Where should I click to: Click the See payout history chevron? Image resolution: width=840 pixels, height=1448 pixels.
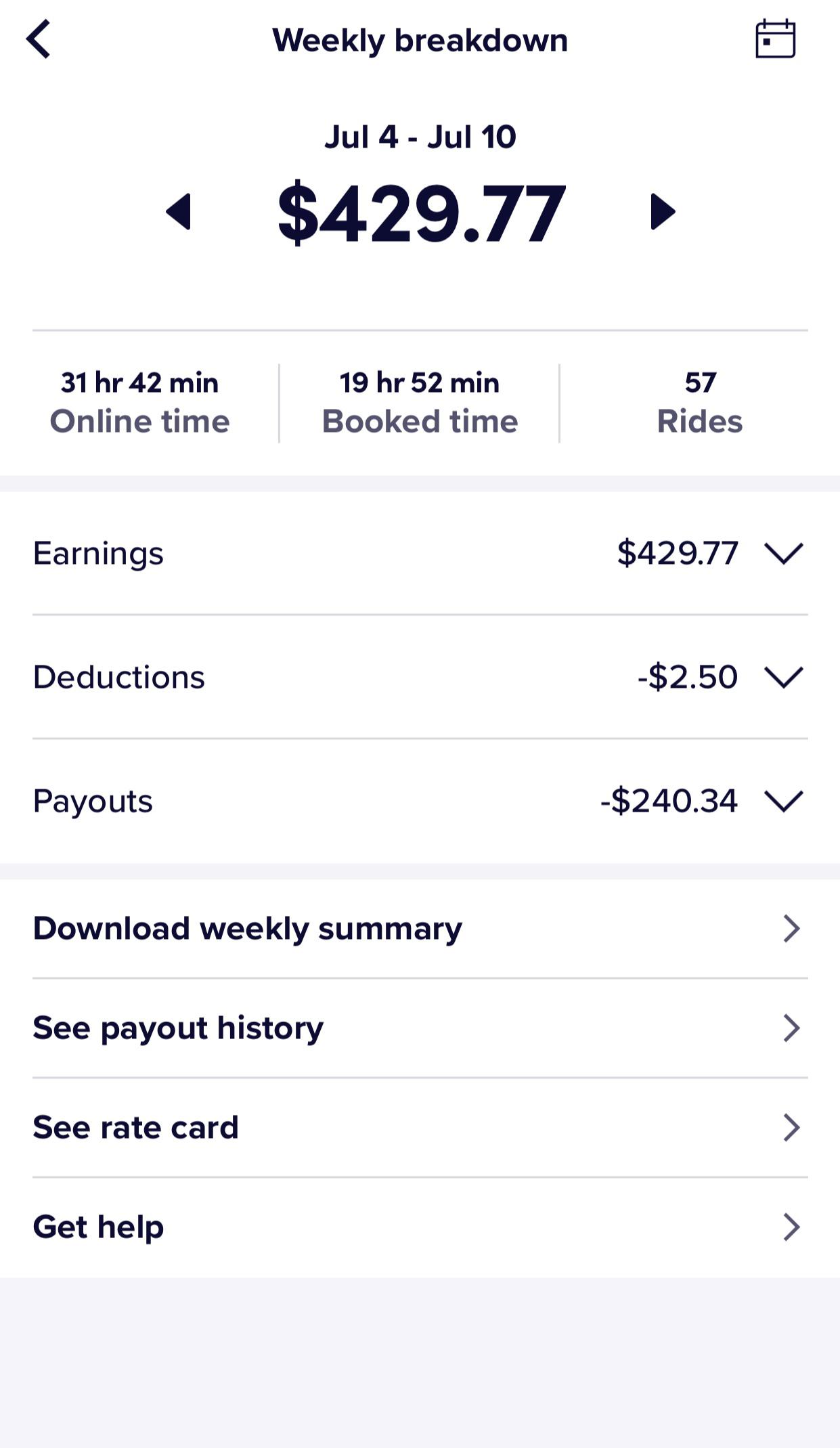point(791,1028)
